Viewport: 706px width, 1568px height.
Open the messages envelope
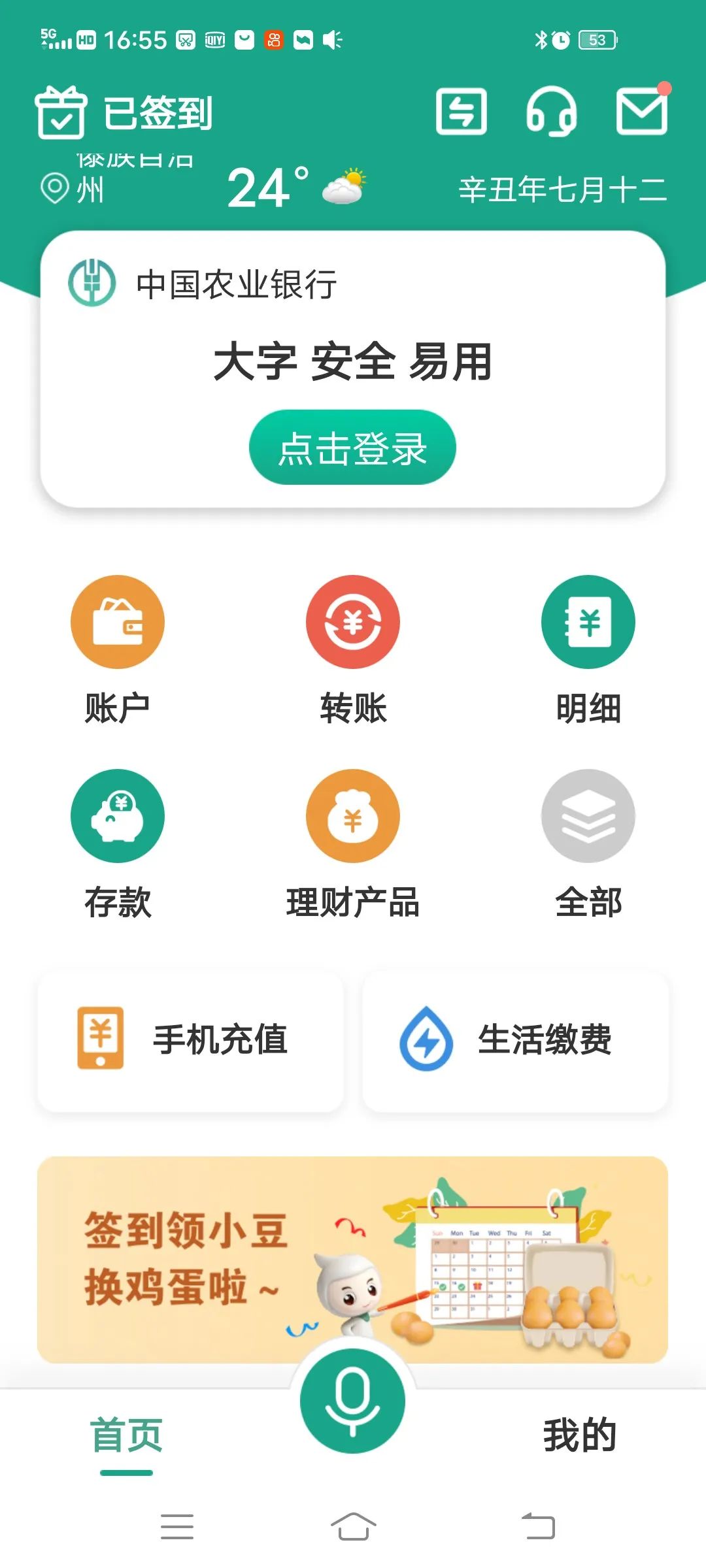click(642, 112)
